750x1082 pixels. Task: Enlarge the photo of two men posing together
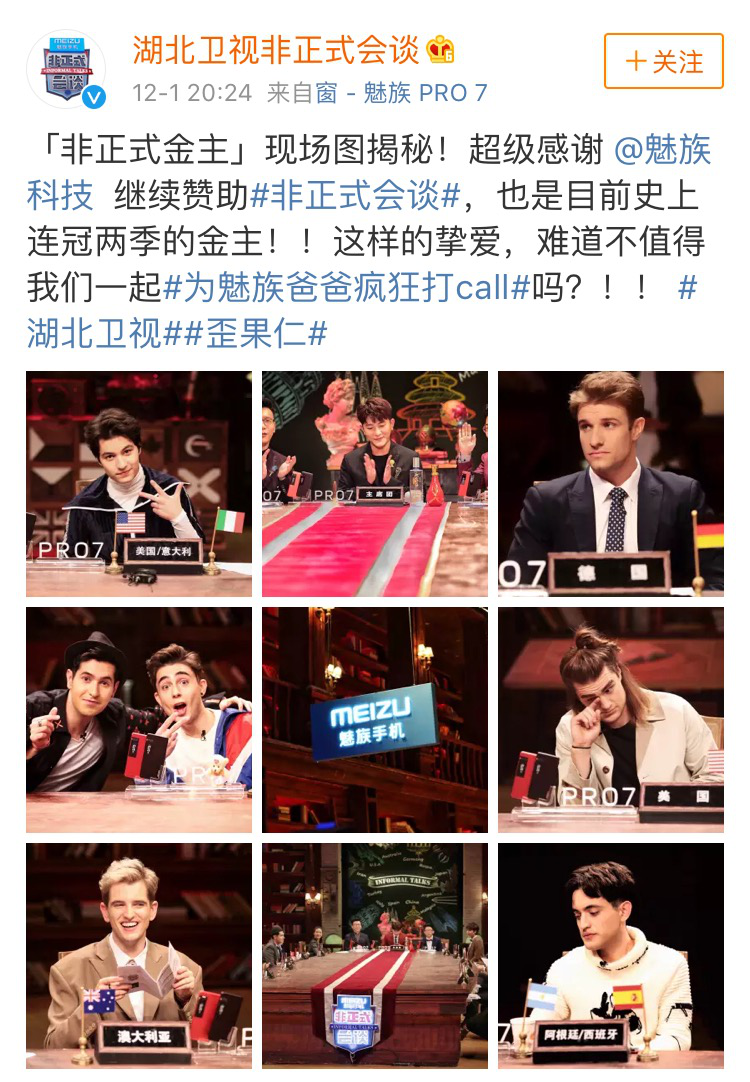coord(139,719)
